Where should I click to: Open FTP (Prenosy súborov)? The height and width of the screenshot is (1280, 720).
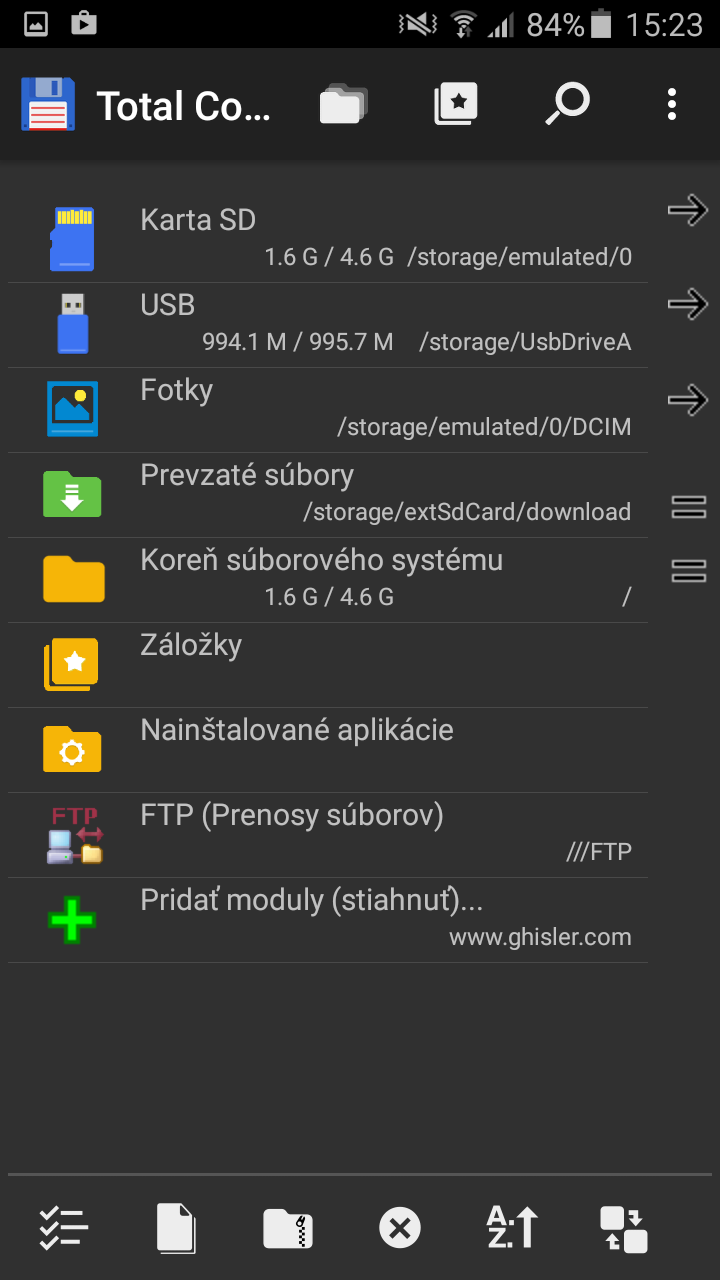(328, 835)
